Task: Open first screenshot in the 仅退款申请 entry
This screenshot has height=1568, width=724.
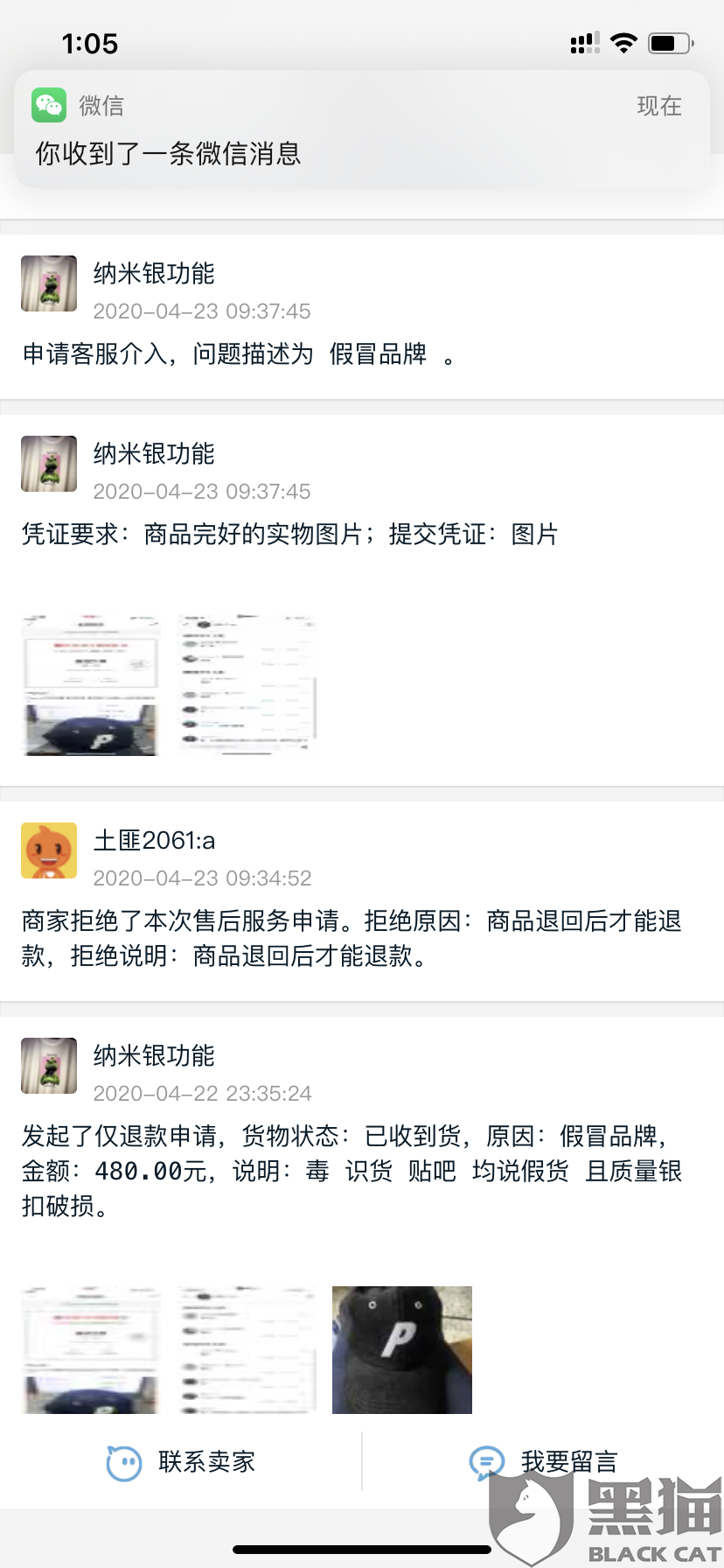Action: 90,1349
